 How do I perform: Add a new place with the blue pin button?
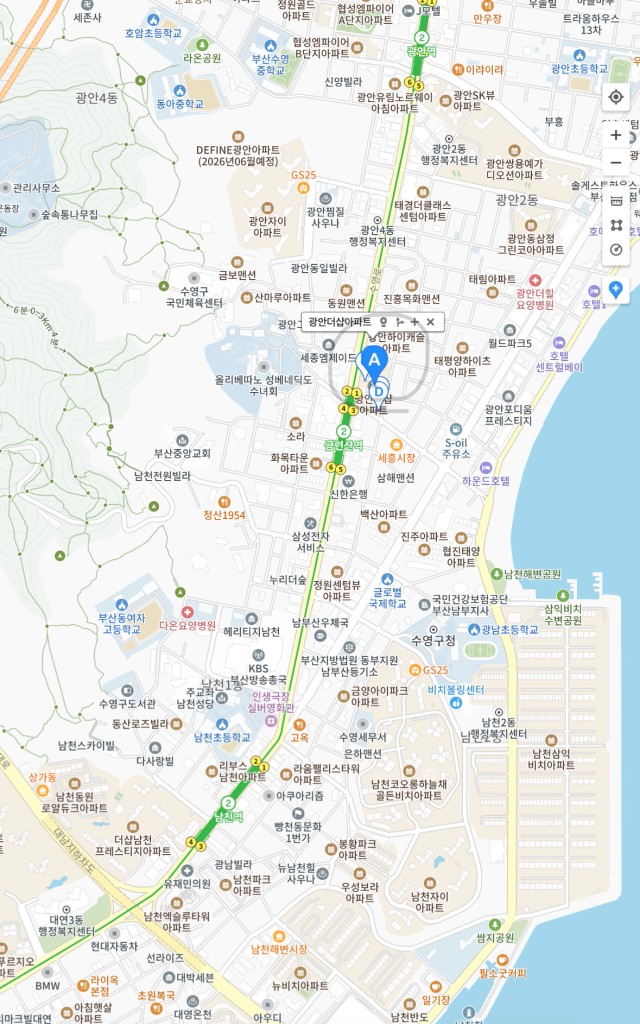tap(615, 289)
